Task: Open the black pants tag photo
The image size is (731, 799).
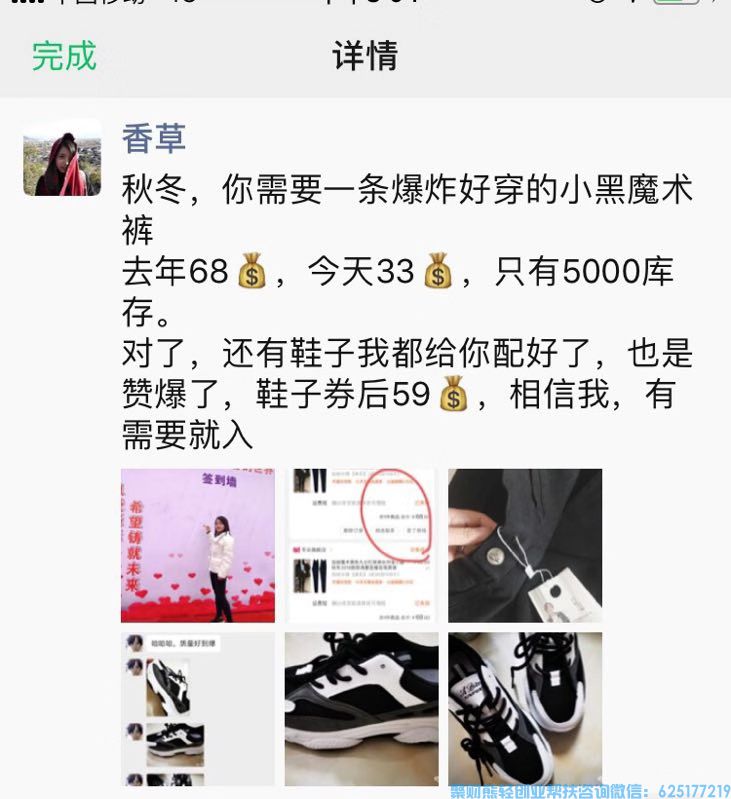Action: click(525, 546)
